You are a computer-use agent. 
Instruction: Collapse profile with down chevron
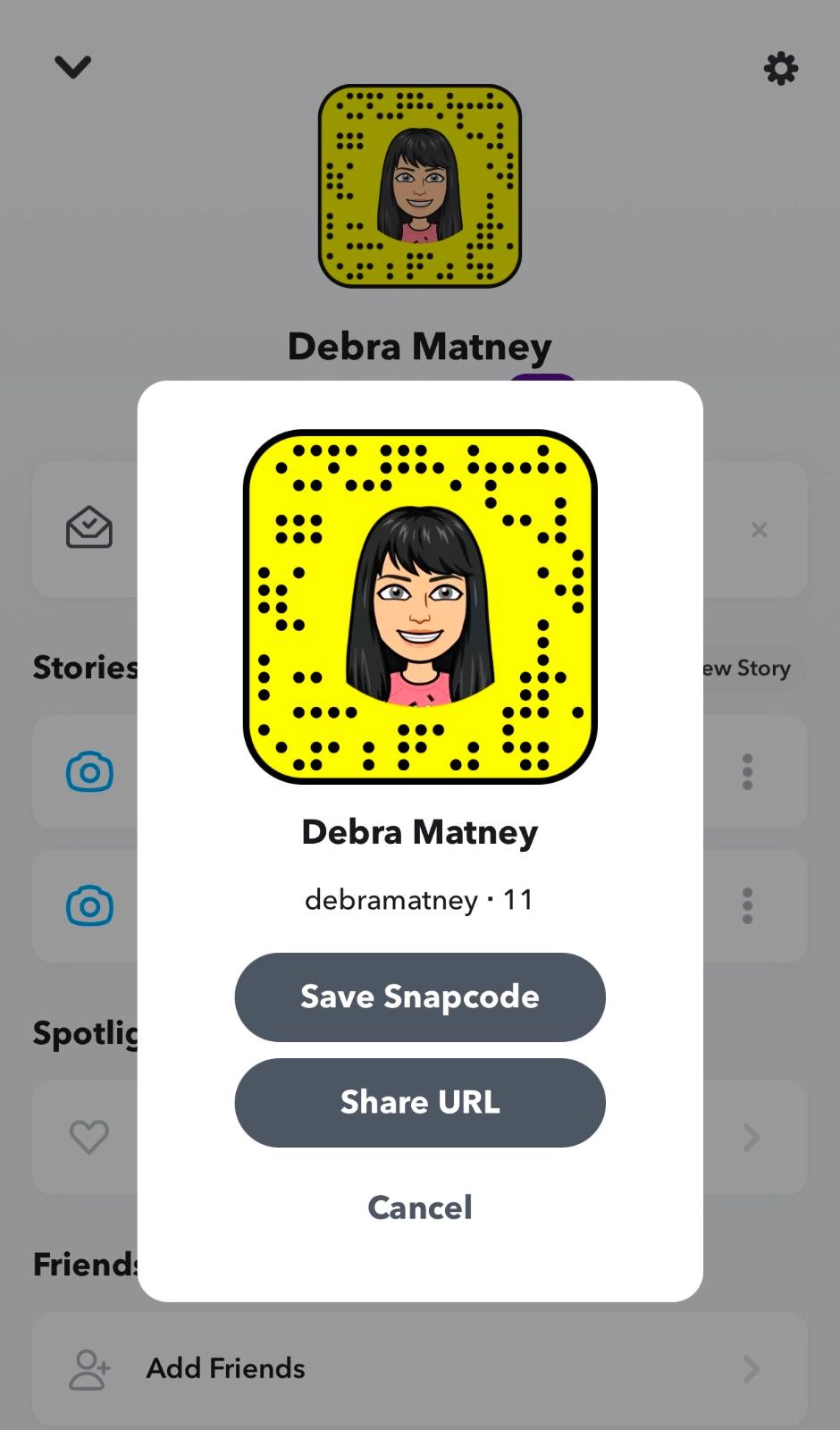tap(72, 66)
